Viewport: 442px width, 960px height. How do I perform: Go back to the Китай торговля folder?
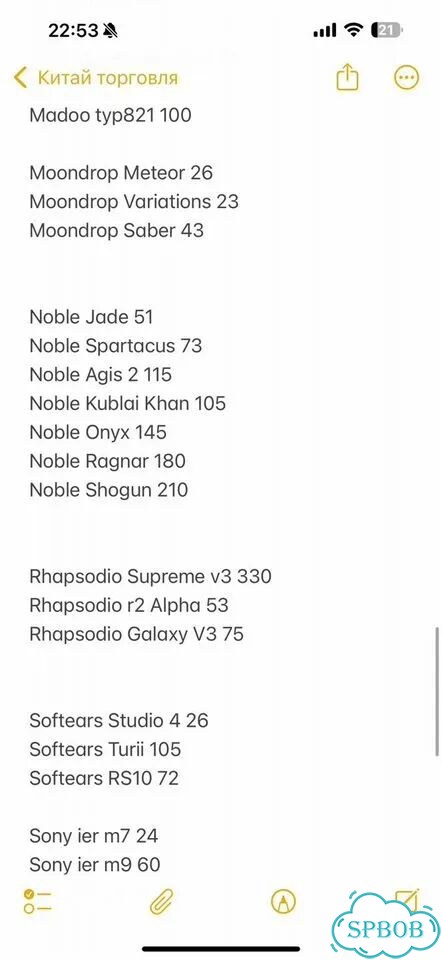[96, 78]
